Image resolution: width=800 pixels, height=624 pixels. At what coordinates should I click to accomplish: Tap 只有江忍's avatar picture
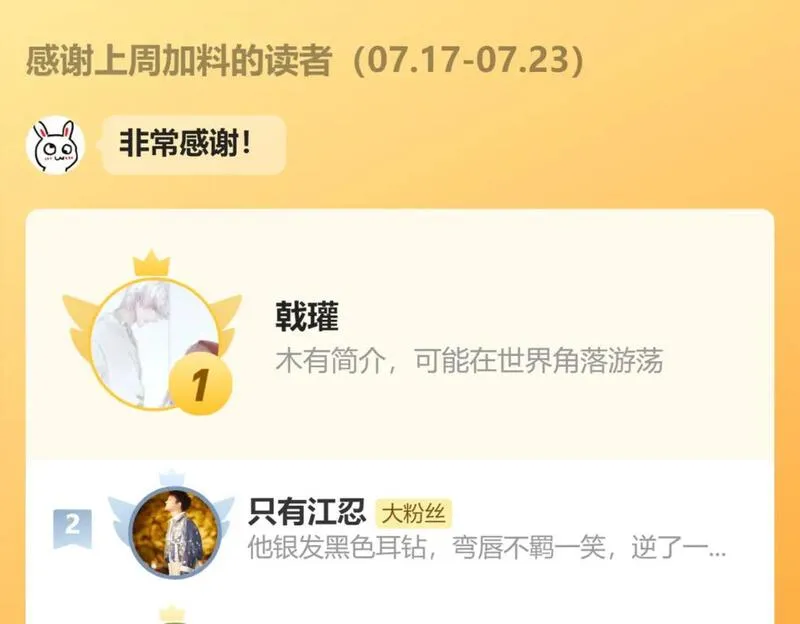click(x=176, y=533)
